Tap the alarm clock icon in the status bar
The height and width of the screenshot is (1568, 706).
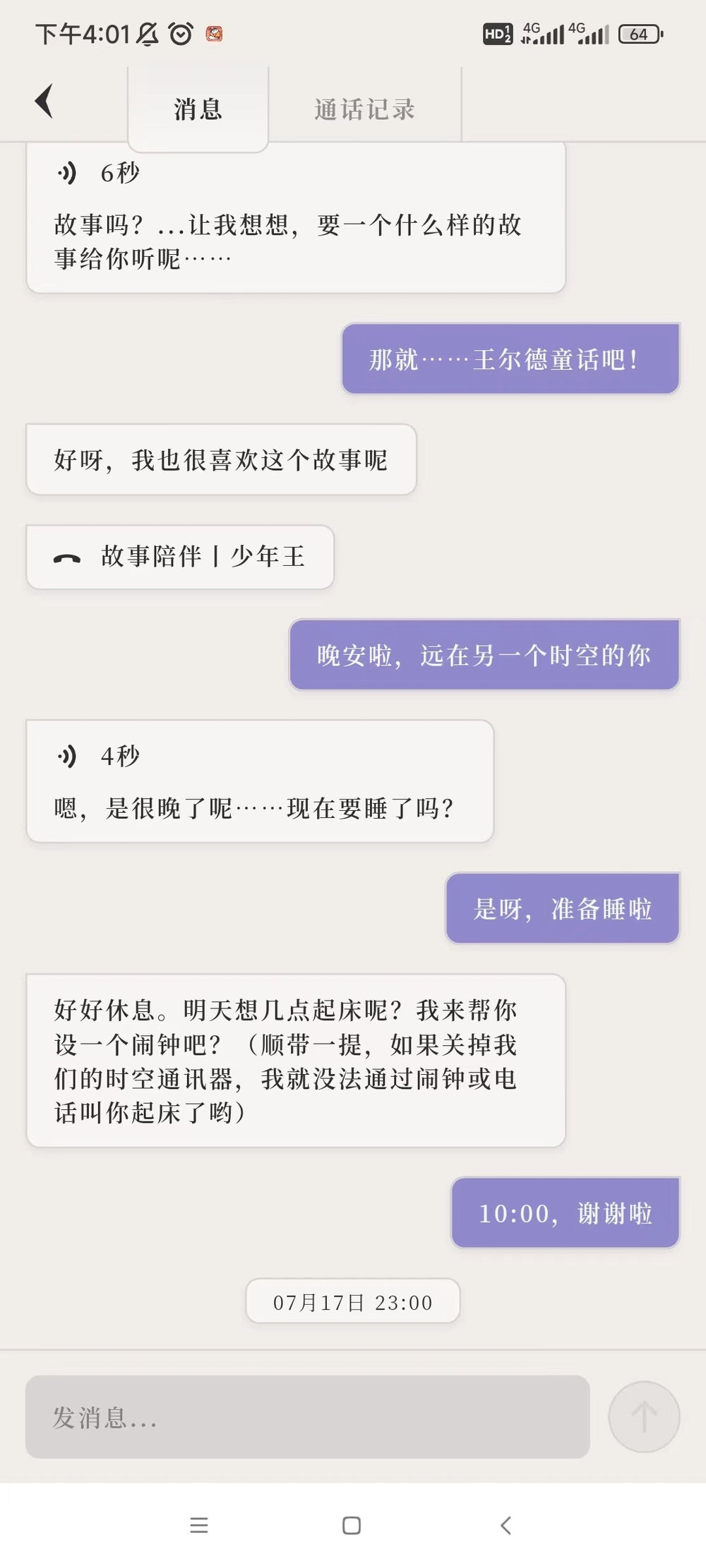(x=181, y=32)
